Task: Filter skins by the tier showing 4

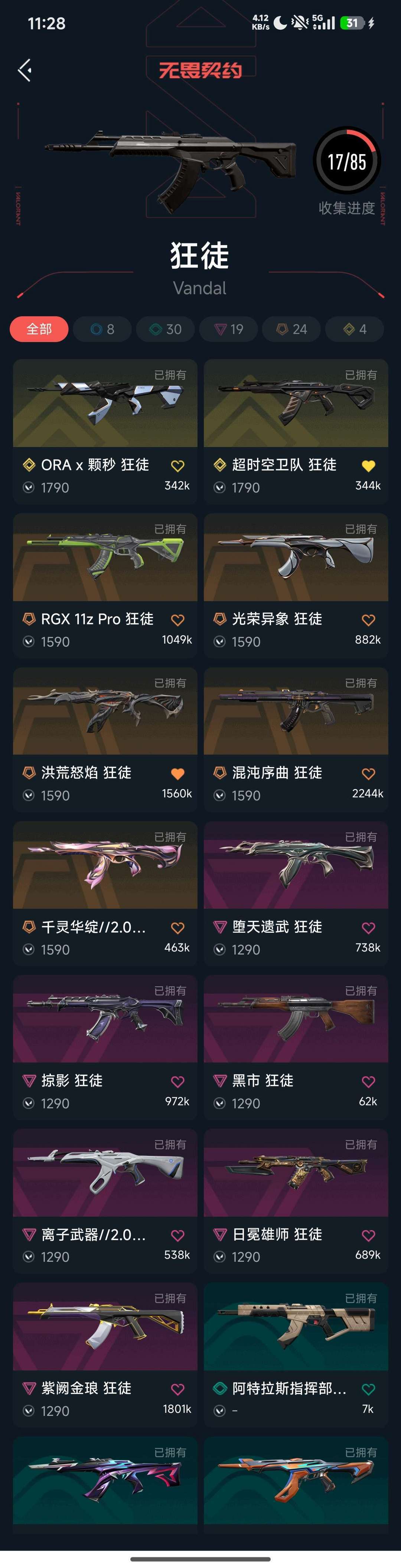Action: (355, 329)
